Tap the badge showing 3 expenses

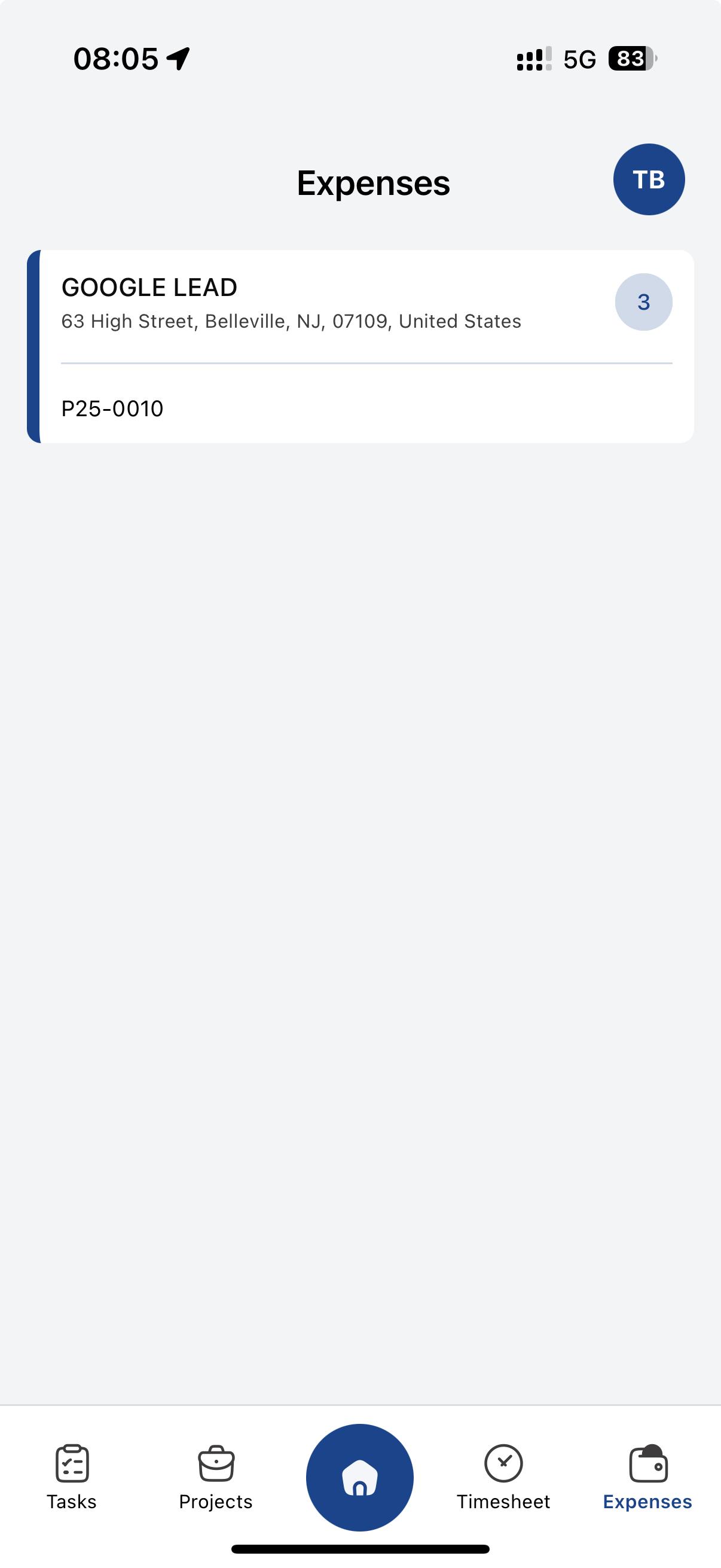click(644, 302)
